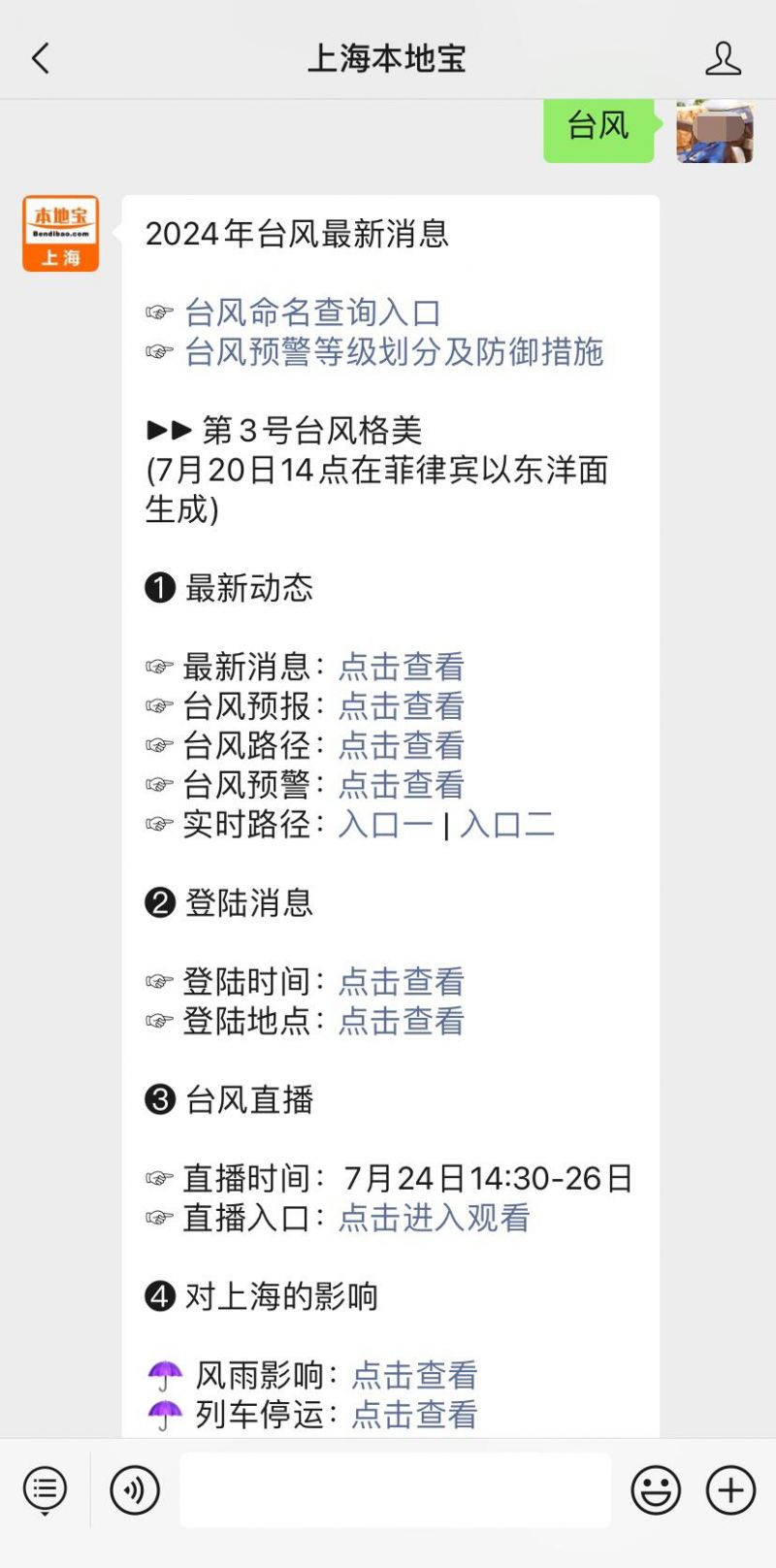View 登陆时间 via 点击查看

point(402,982)
